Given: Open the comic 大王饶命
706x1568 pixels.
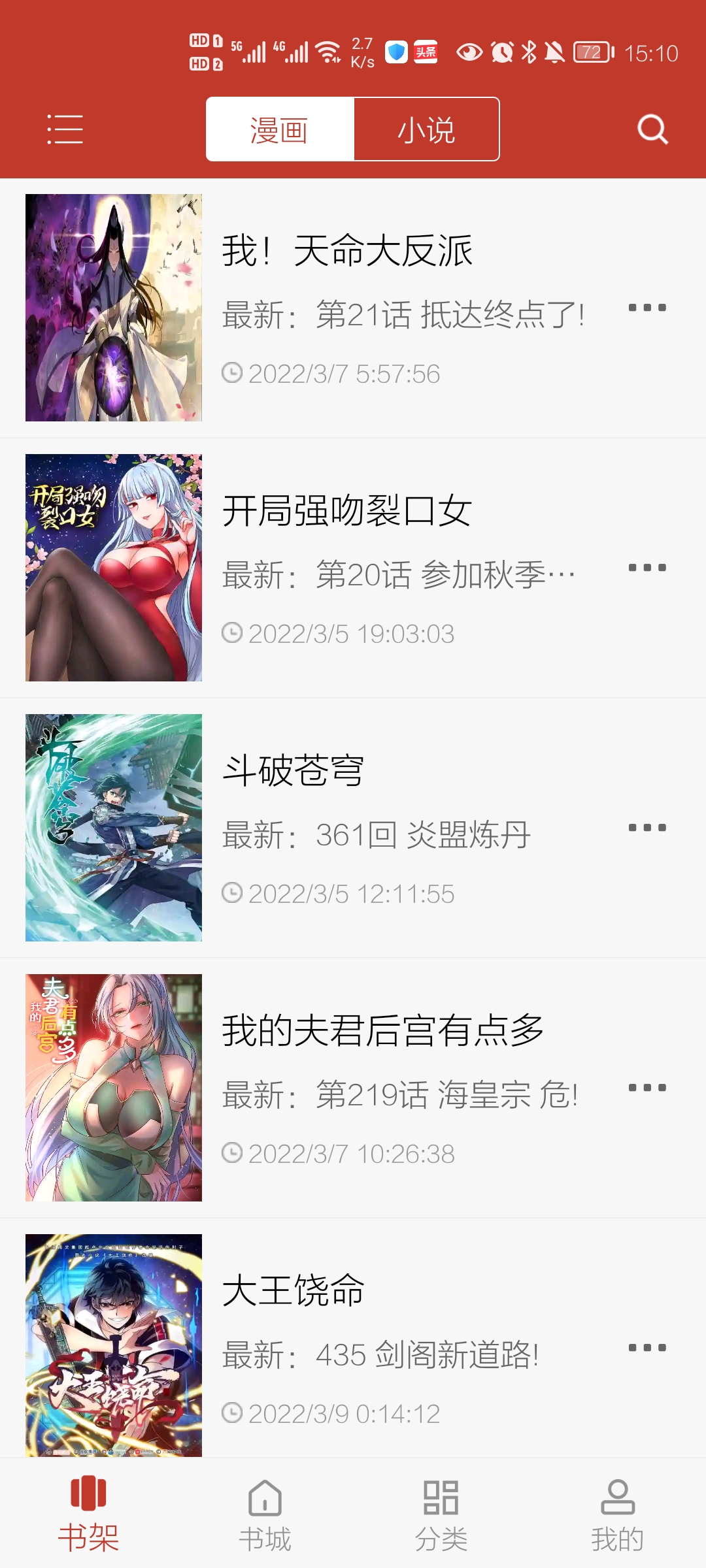Looking at the screenshot, I should click(x=293, y=1292).
